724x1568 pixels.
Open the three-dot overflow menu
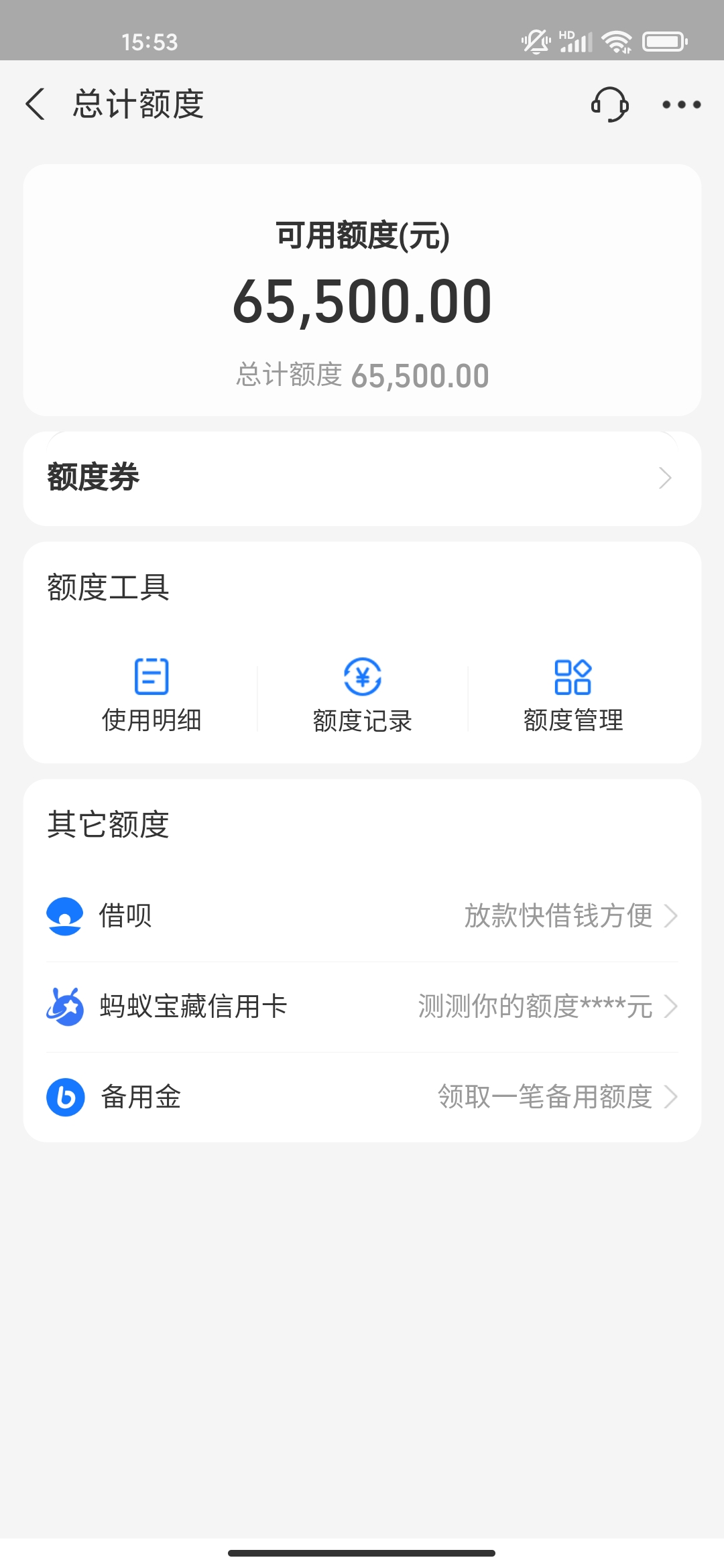point(681,105)
